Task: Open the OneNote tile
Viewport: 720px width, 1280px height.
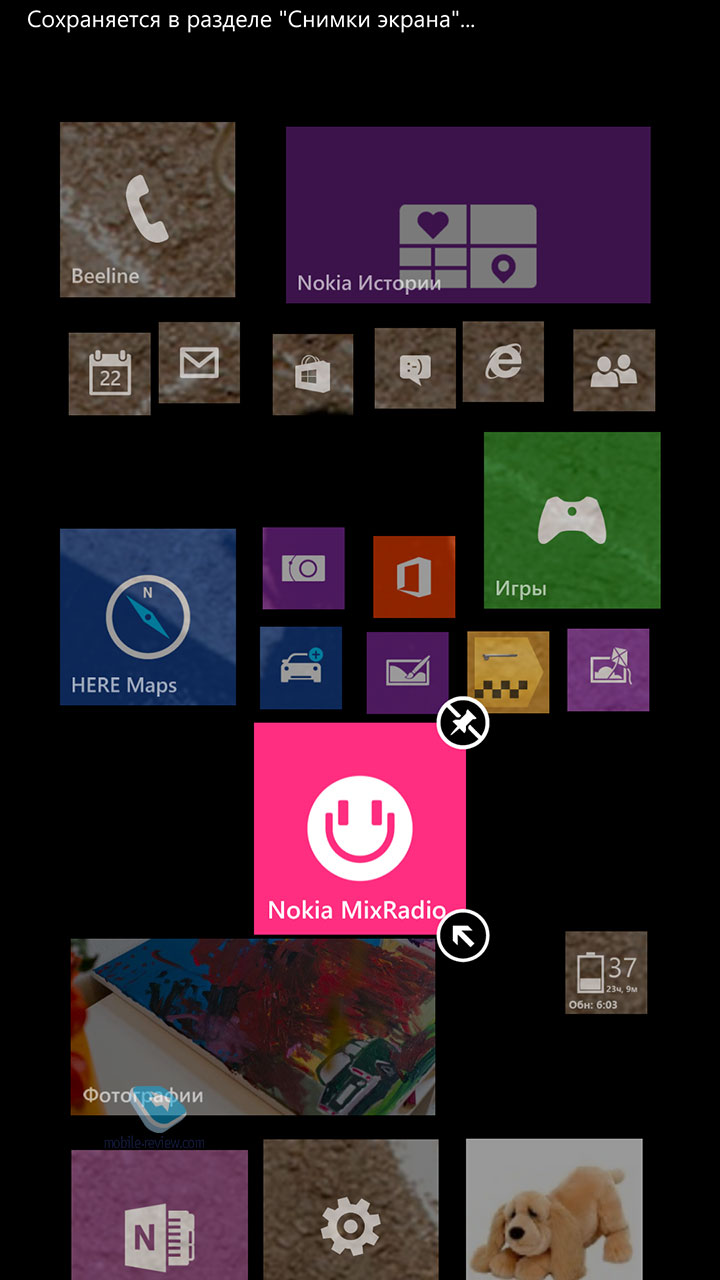Action: tap(159, 1215)
